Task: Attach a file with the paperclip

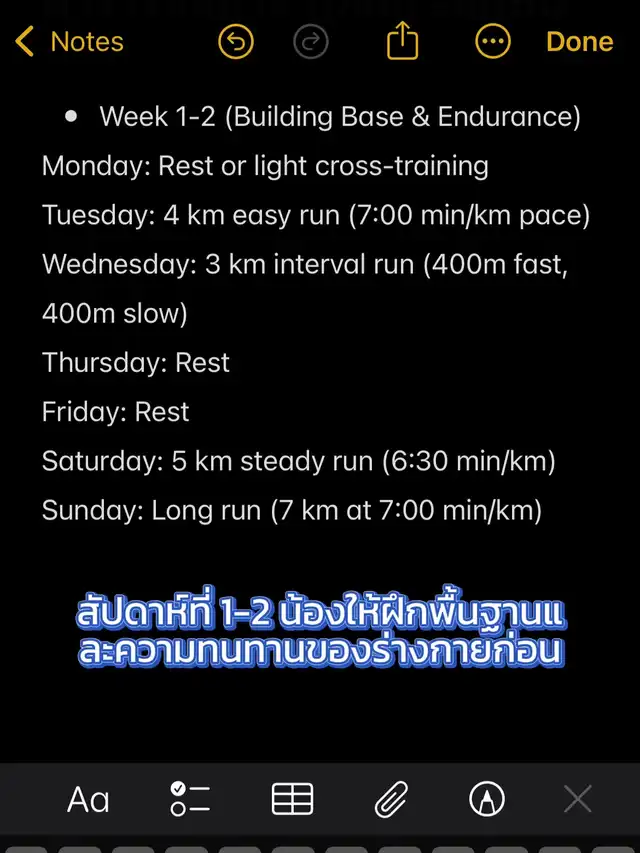Action: (391, 799)
